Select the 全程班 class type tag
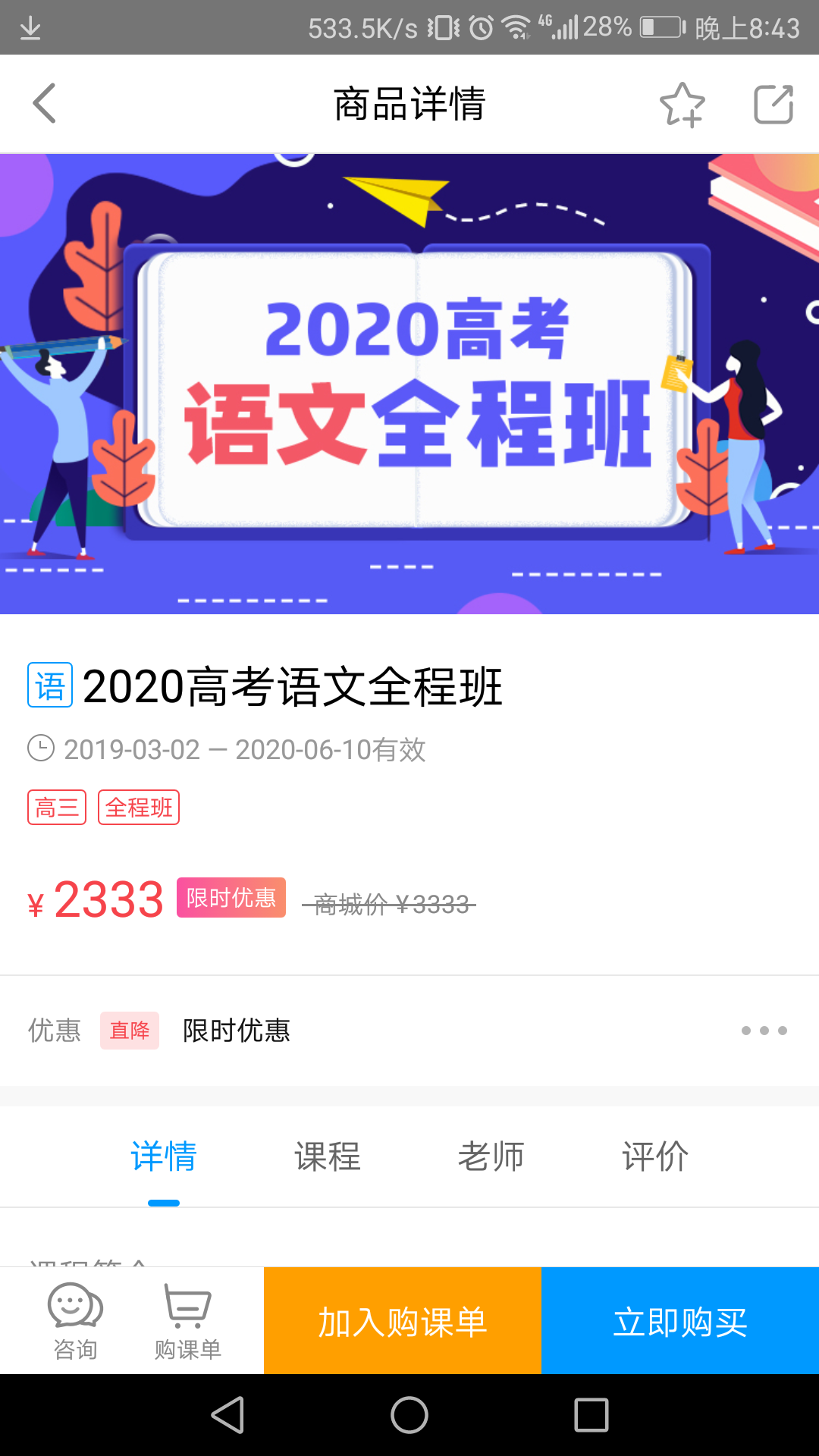Screen dimensions: 819x1456 click(139, 807)
